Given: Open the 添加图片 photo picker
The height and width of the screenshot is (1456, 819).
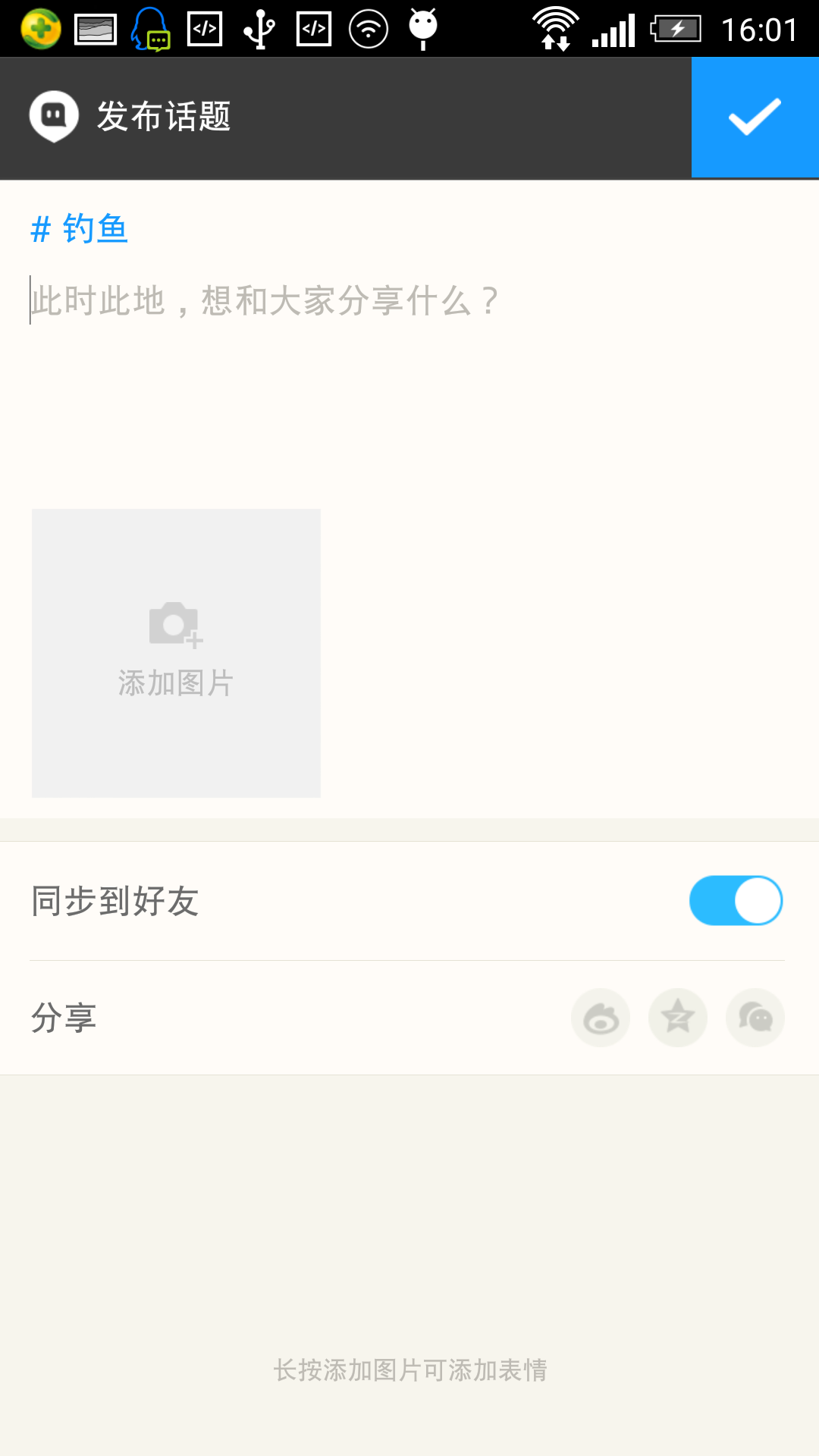Looking at the screenshot, I should point(176,653).
